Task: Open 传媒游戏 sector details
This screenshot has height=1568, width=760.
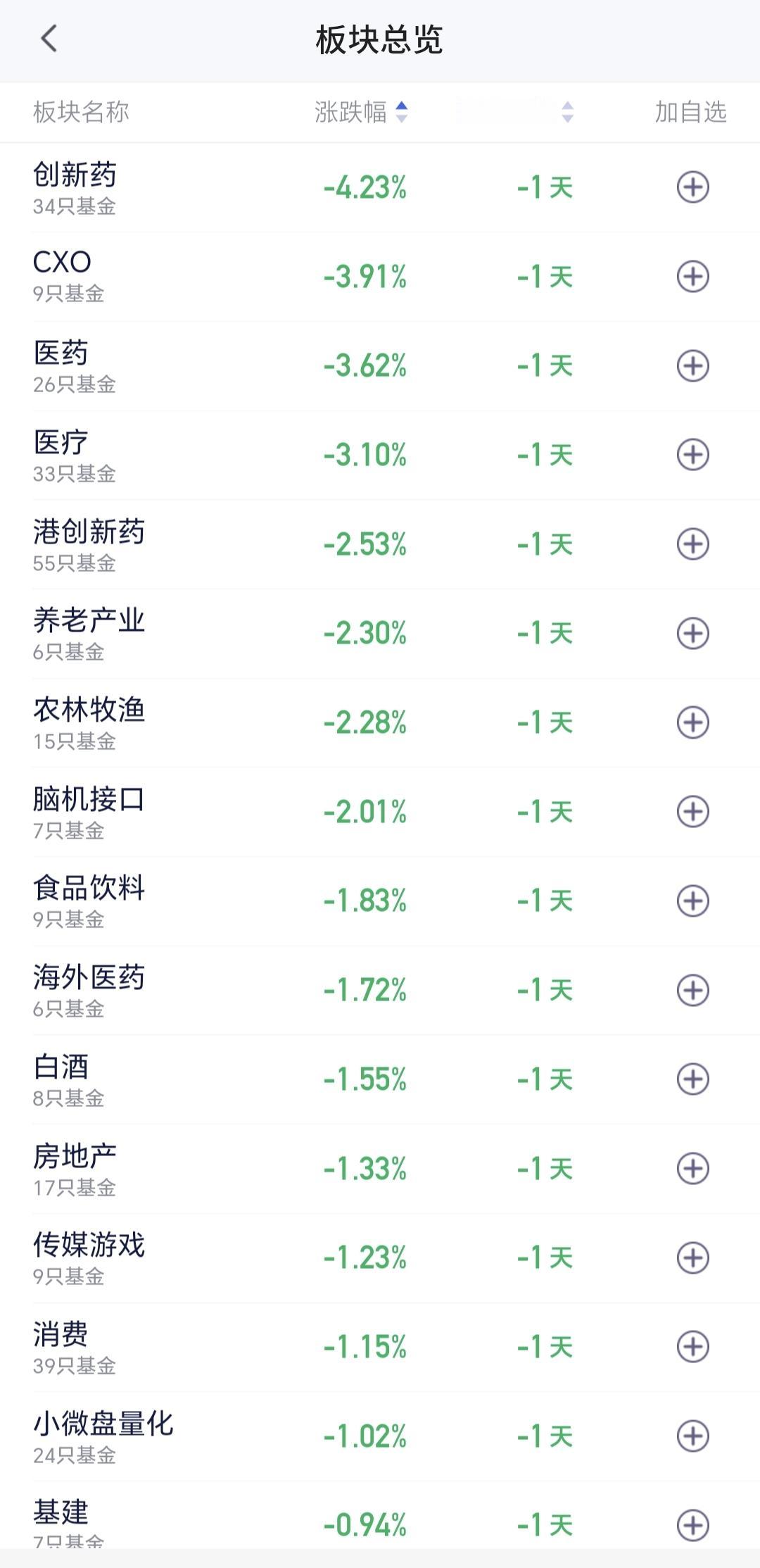Action: 380,1258
